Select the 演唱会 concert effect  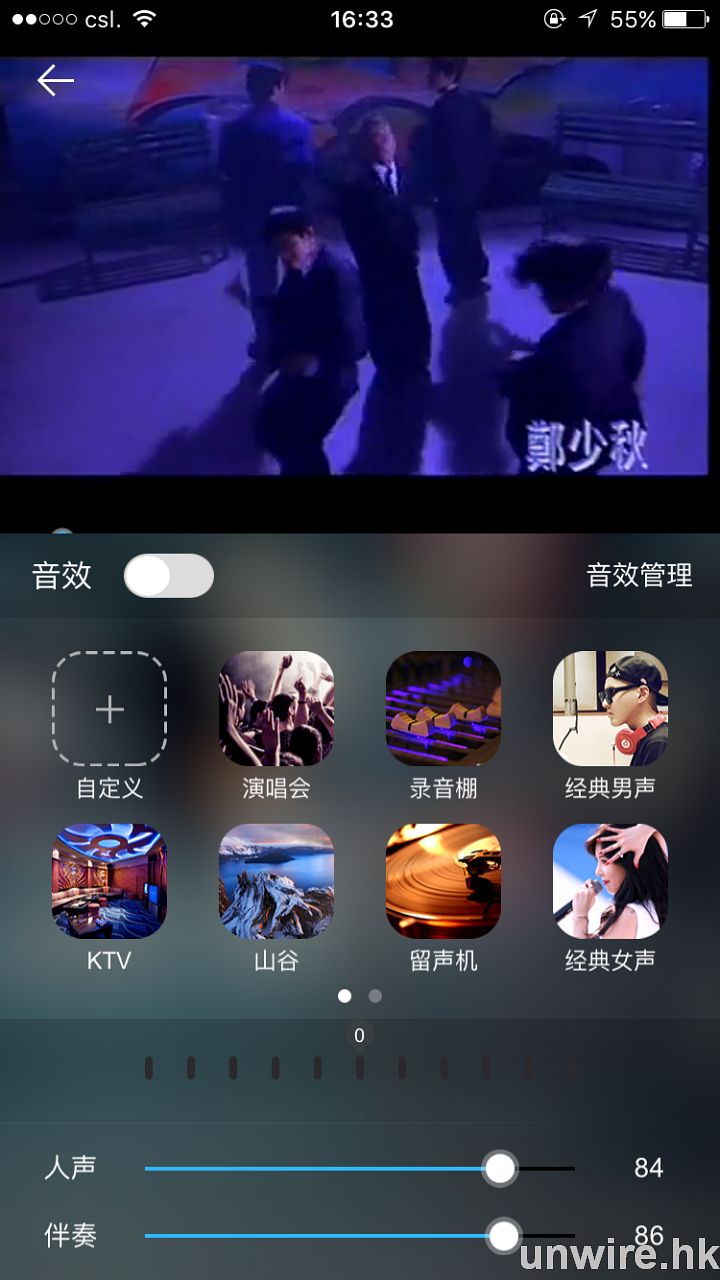coord(276,709)
